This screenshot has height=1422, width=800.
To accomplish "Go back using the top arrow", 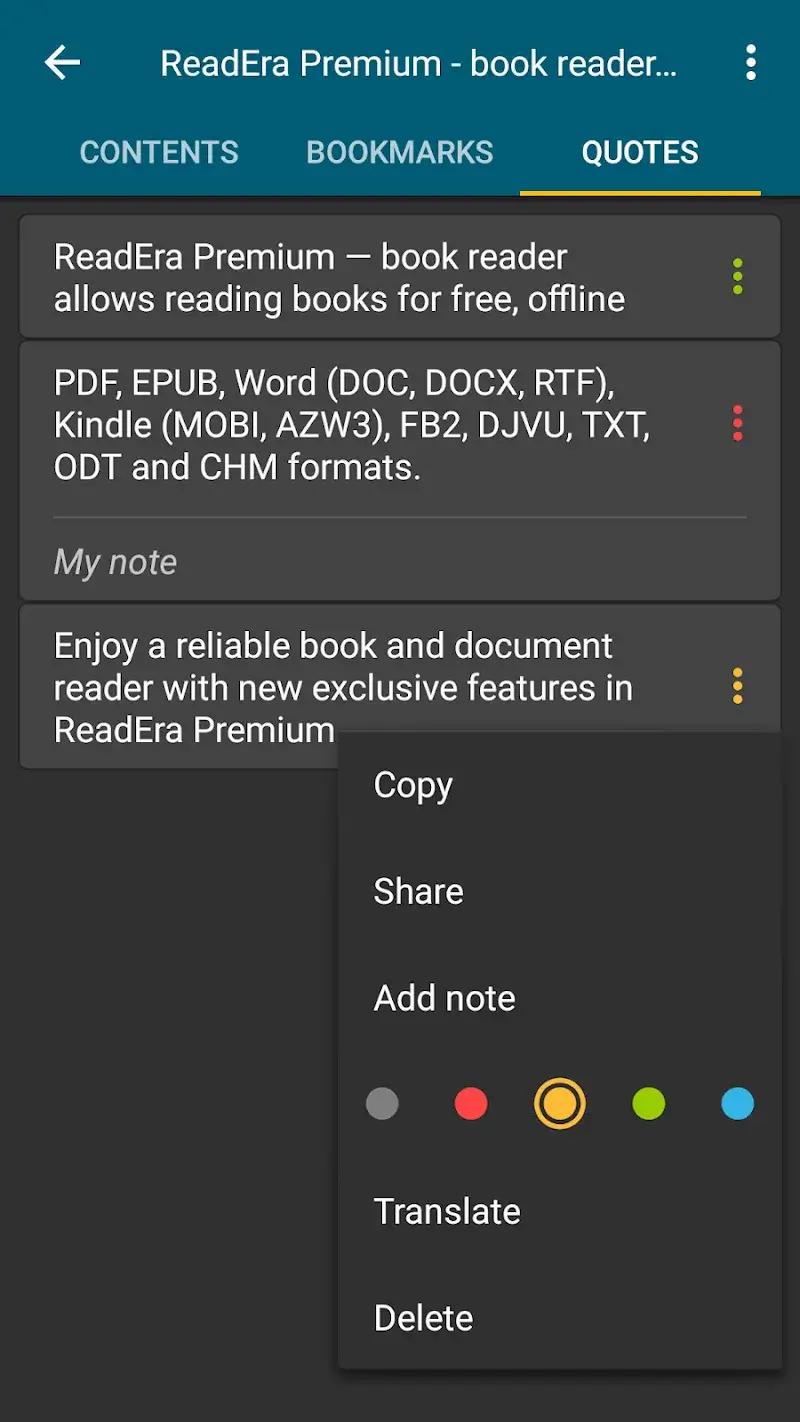I will pyautogui.click(x=62, y=63).
